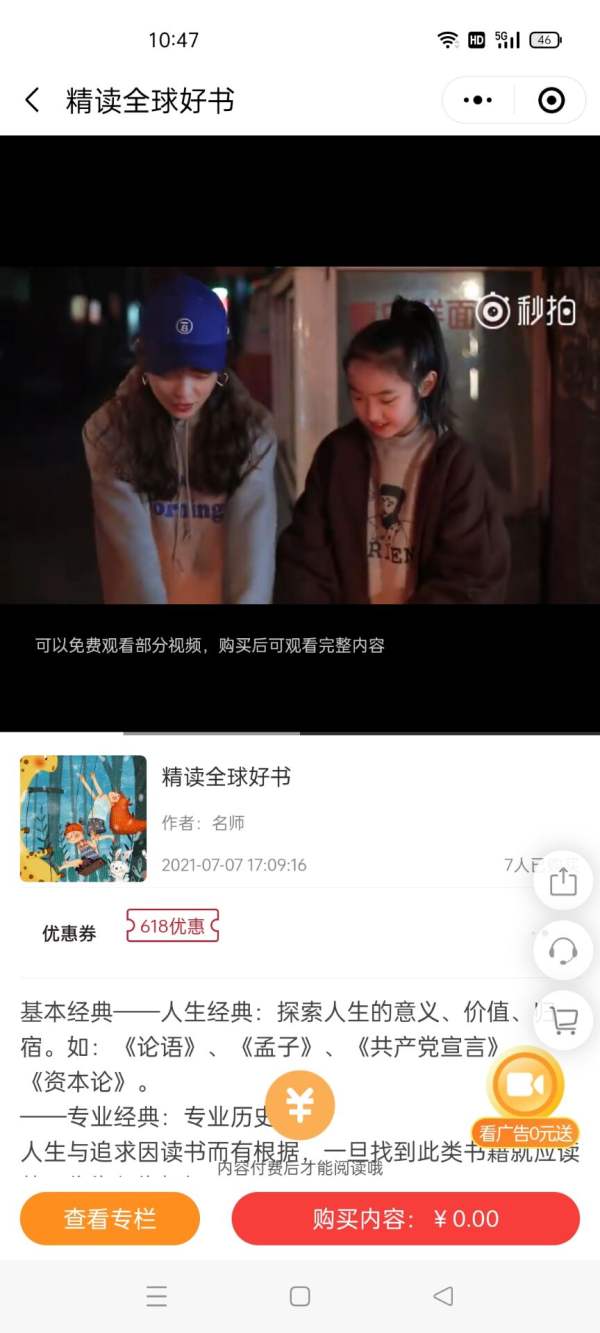Go back from 精读全球好书 page
This screenshot has height=1333, width=600.
[32, 100]
